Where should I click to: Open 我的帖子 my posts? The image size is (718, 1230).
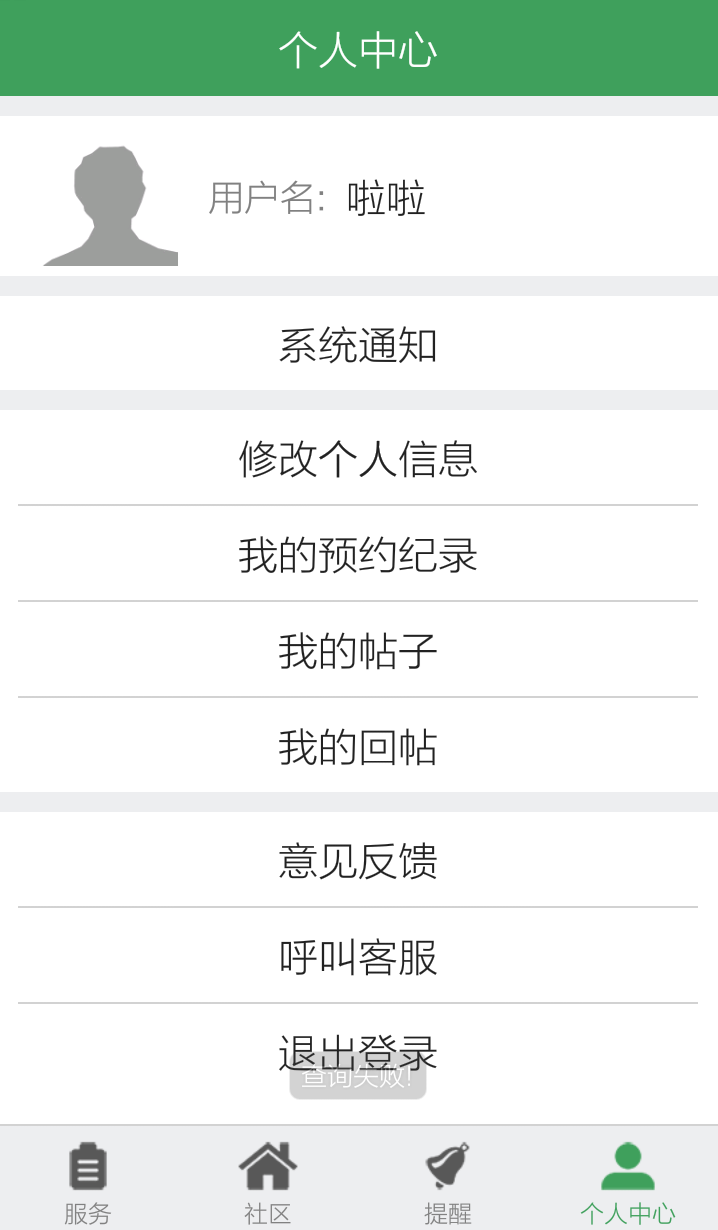[358, 650]
